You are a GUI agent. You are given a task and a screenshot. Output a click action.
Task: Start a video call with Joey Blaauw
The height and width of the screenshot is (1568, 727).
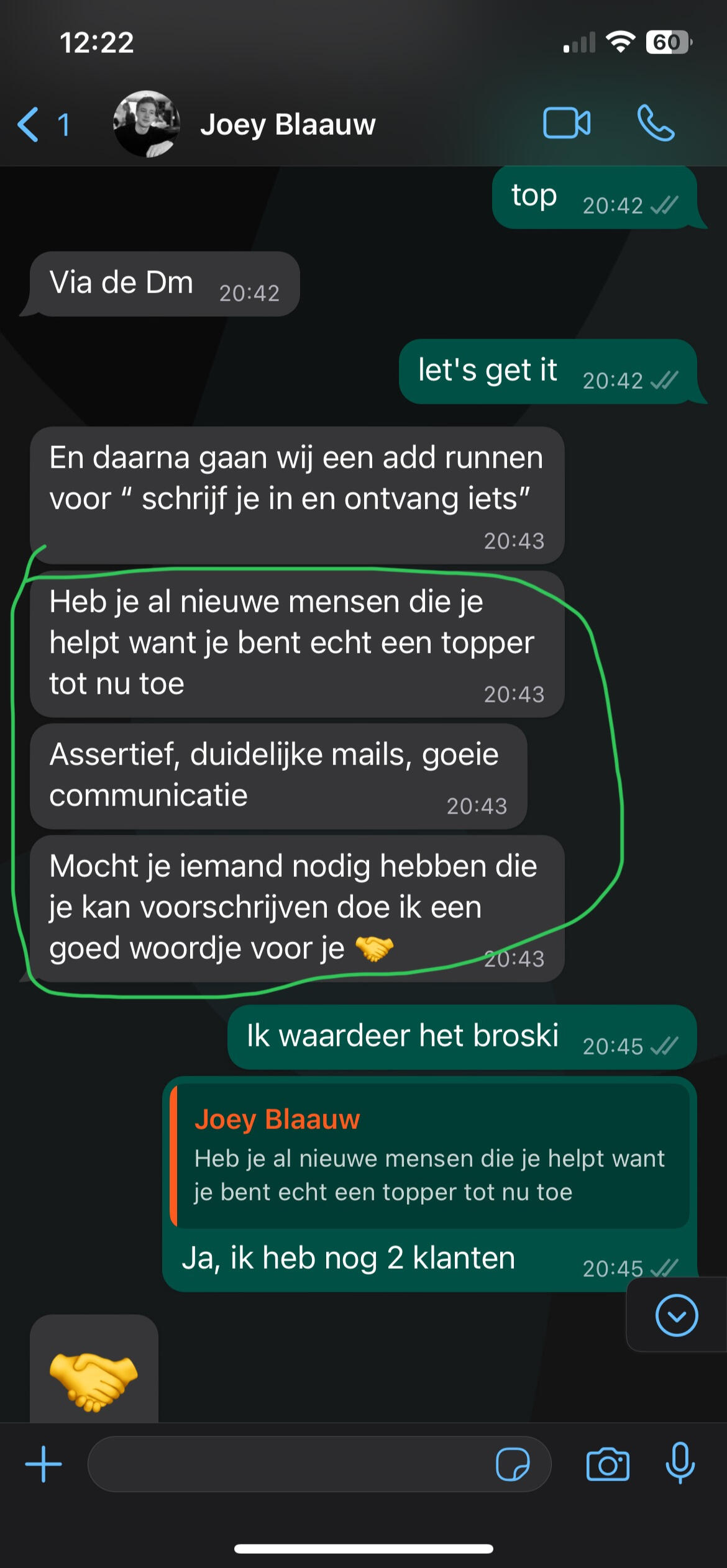(x=566, y=123)
